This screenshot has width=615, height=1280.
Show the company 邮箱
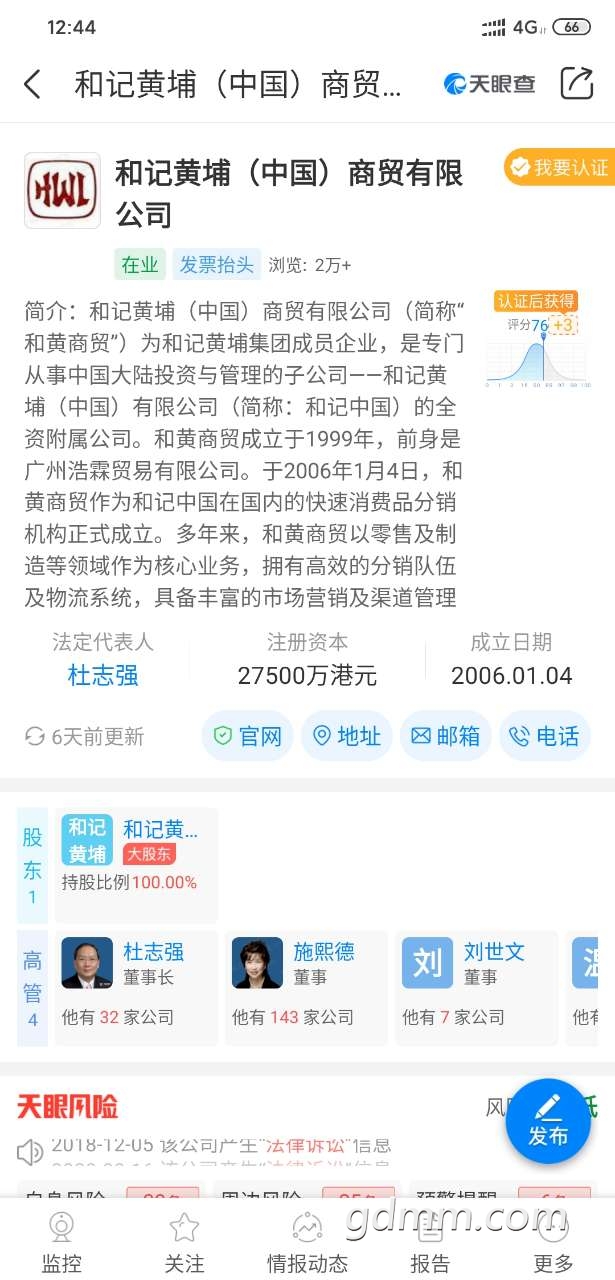[446, 736]
